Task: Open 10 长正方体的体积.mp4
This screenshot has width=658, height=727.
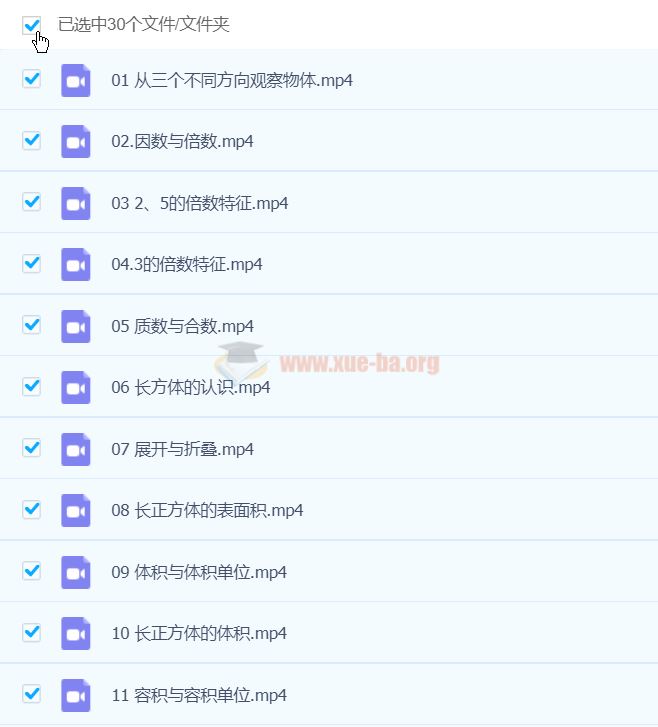Action: (199, 633)
